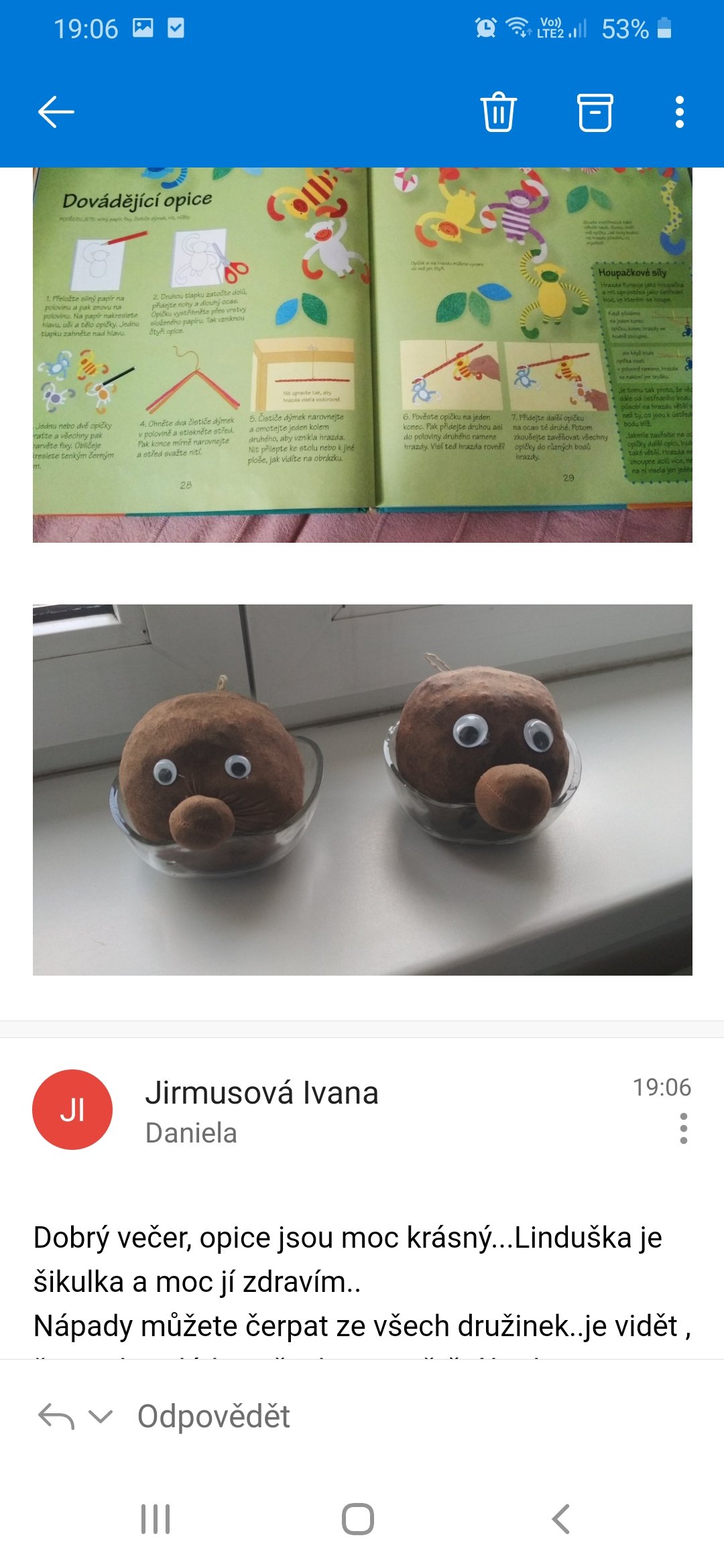Archive this email conversation
The height and width of the screenshot is (1568, 724).
(x=595, y=112)
